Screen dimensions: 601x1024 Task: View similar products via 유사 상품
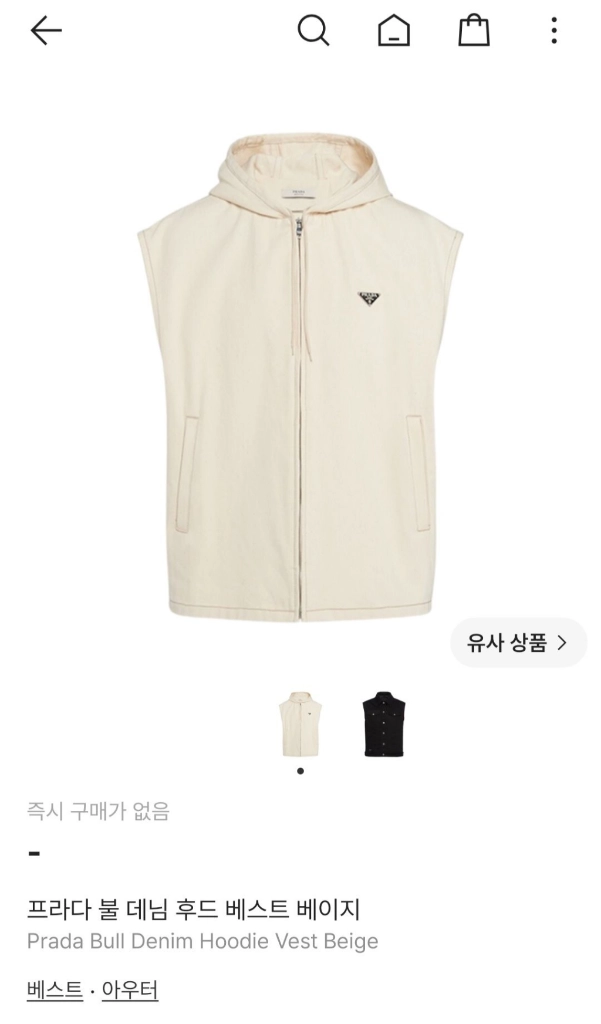point(519,643)
